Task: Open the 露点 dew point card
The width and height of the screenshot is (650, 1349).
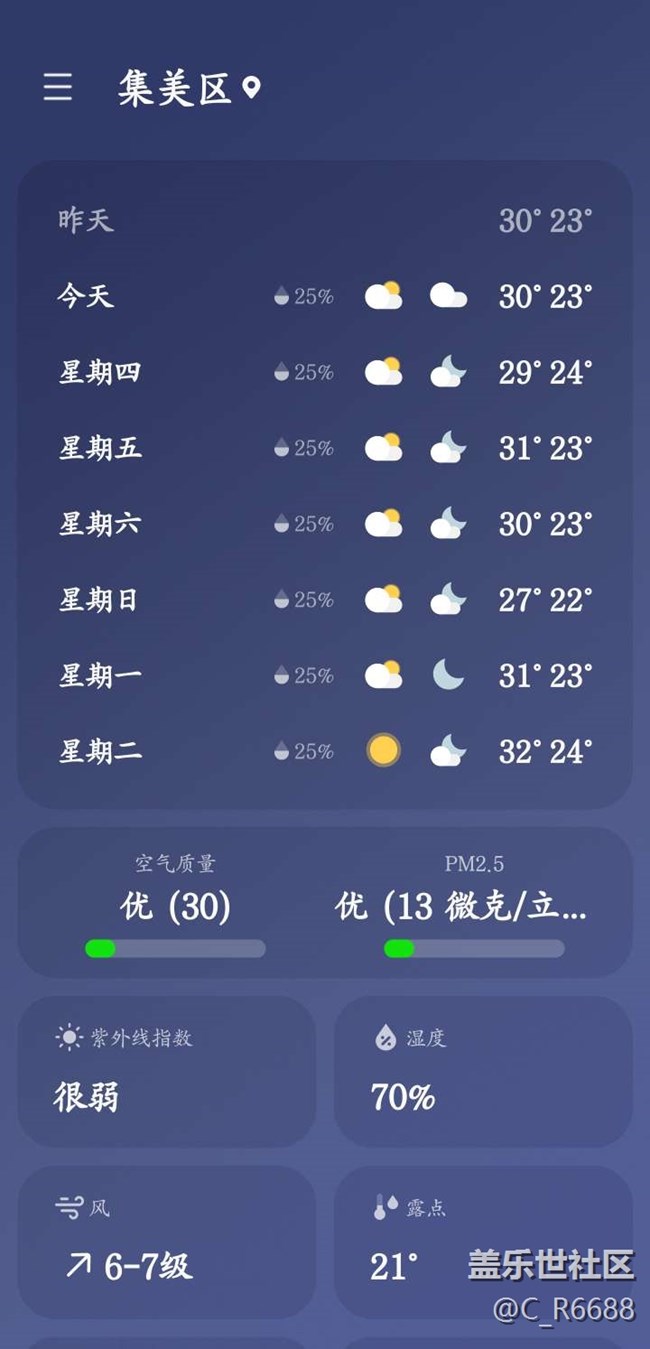Action: point(483,1241)
